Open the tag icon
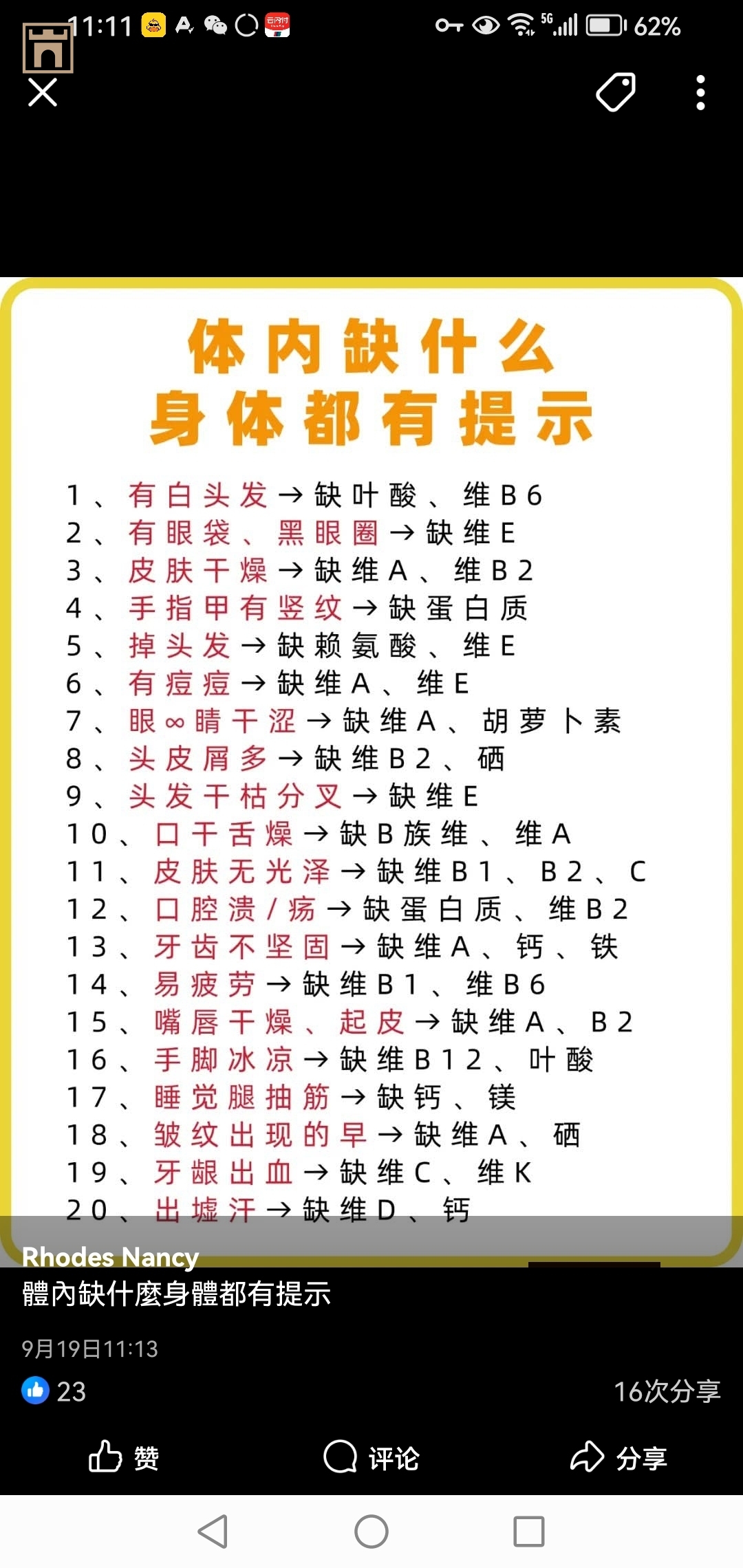The width and height of the screenshot is (743, 1568). 615,92
